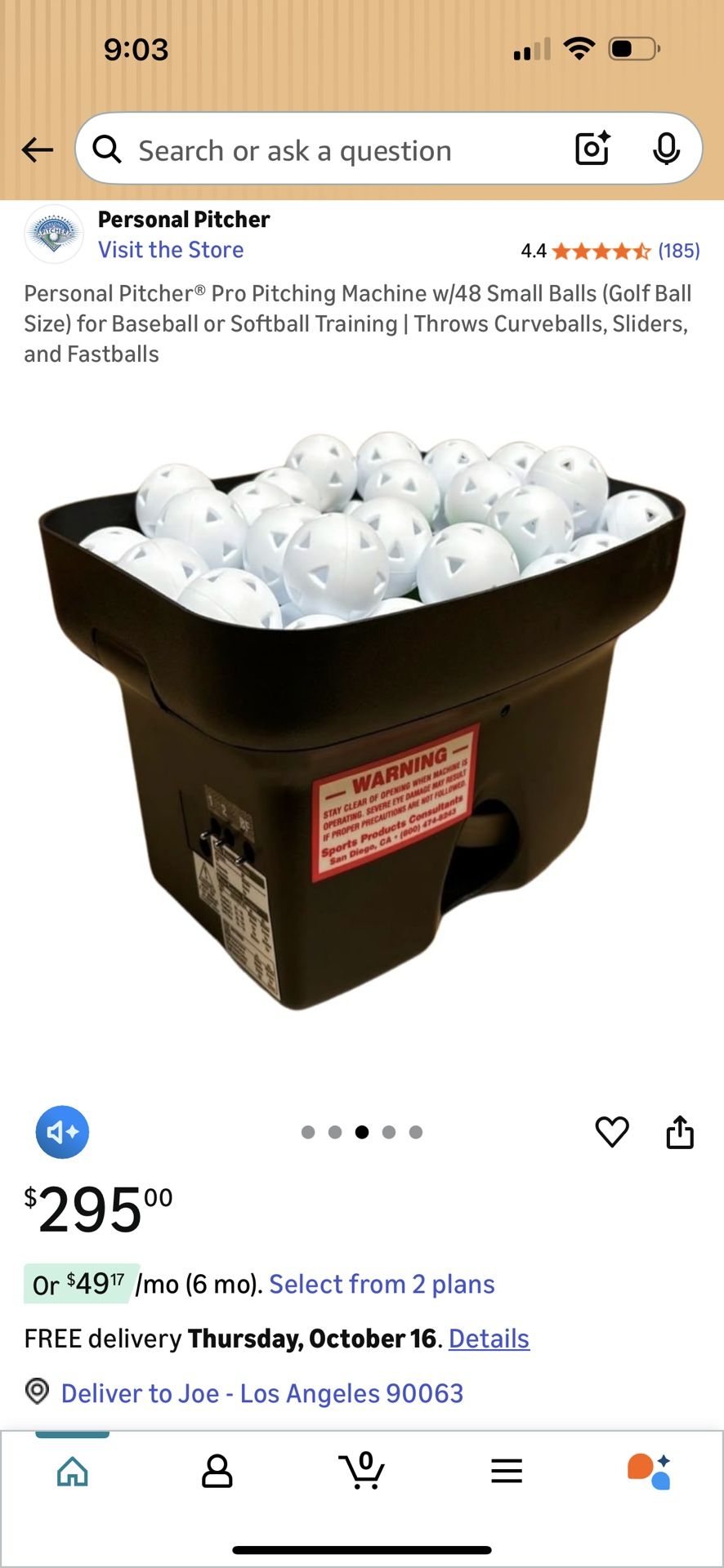Select the deliver to Joe location pin
The width and height of the screenshot is (724, 1568).
pyautogui.click(x=38, y=1393)
